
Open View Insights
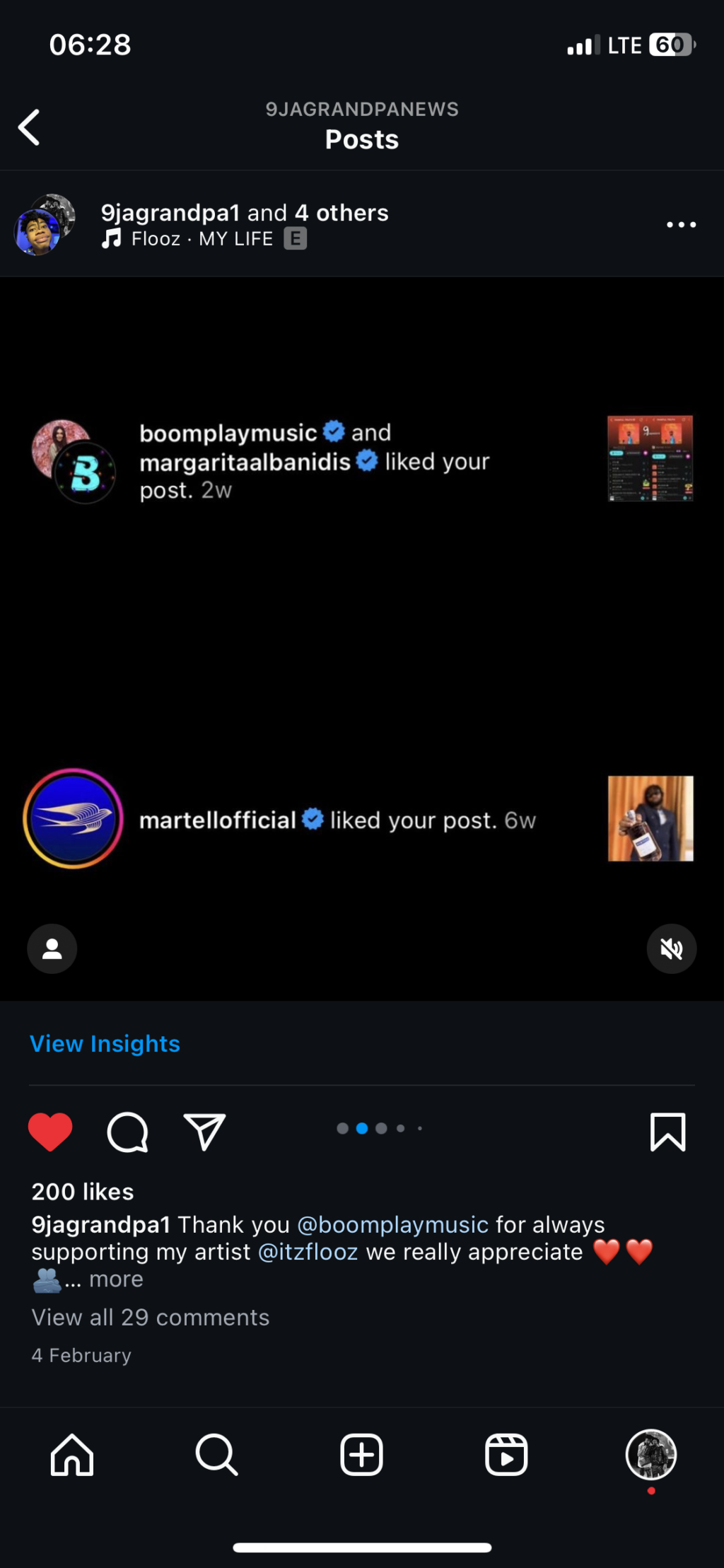105,1044
